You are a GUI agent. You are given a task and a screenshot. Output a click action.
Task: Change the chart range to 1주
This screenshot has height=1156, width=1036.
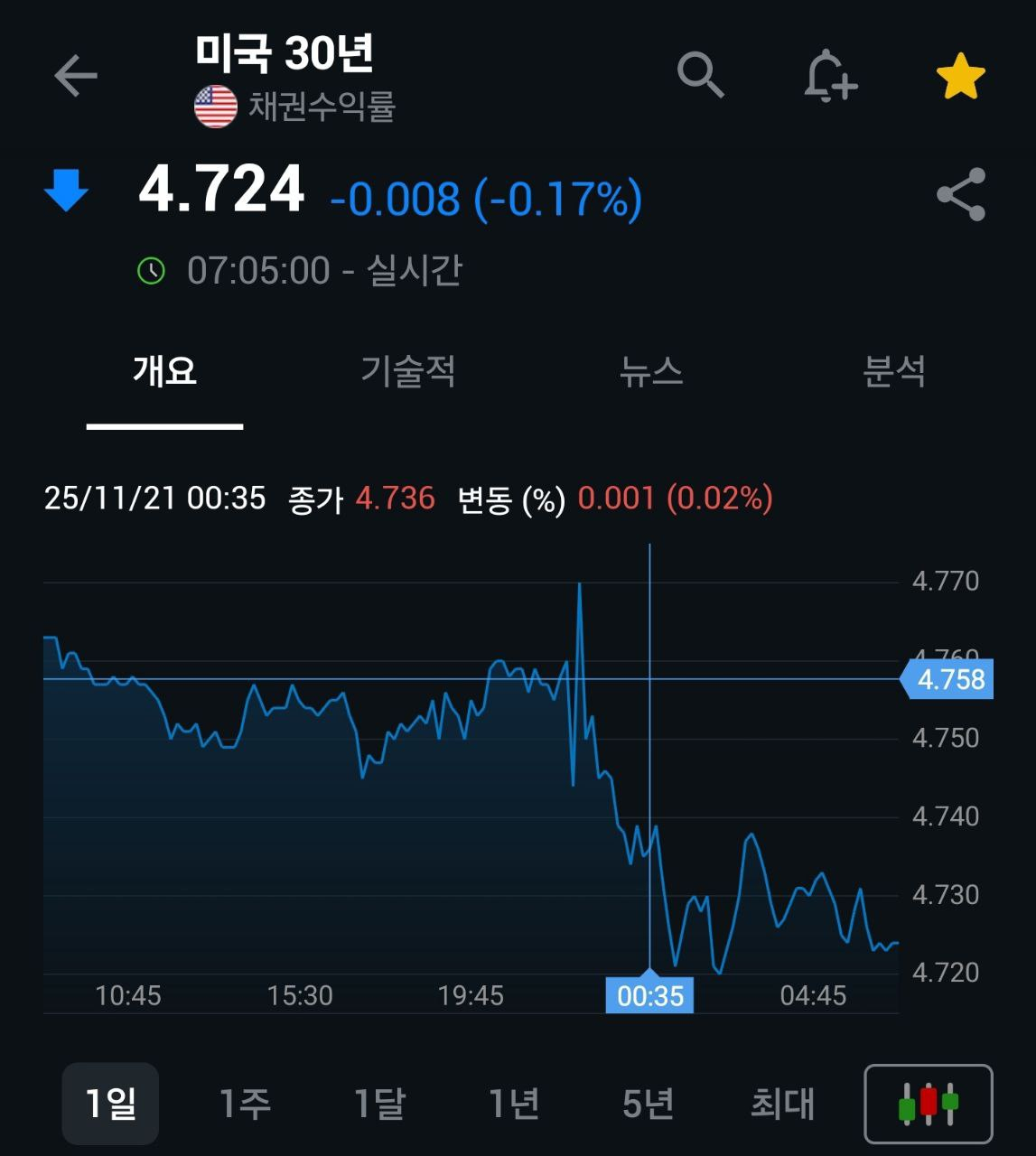tap(245, 1103)
